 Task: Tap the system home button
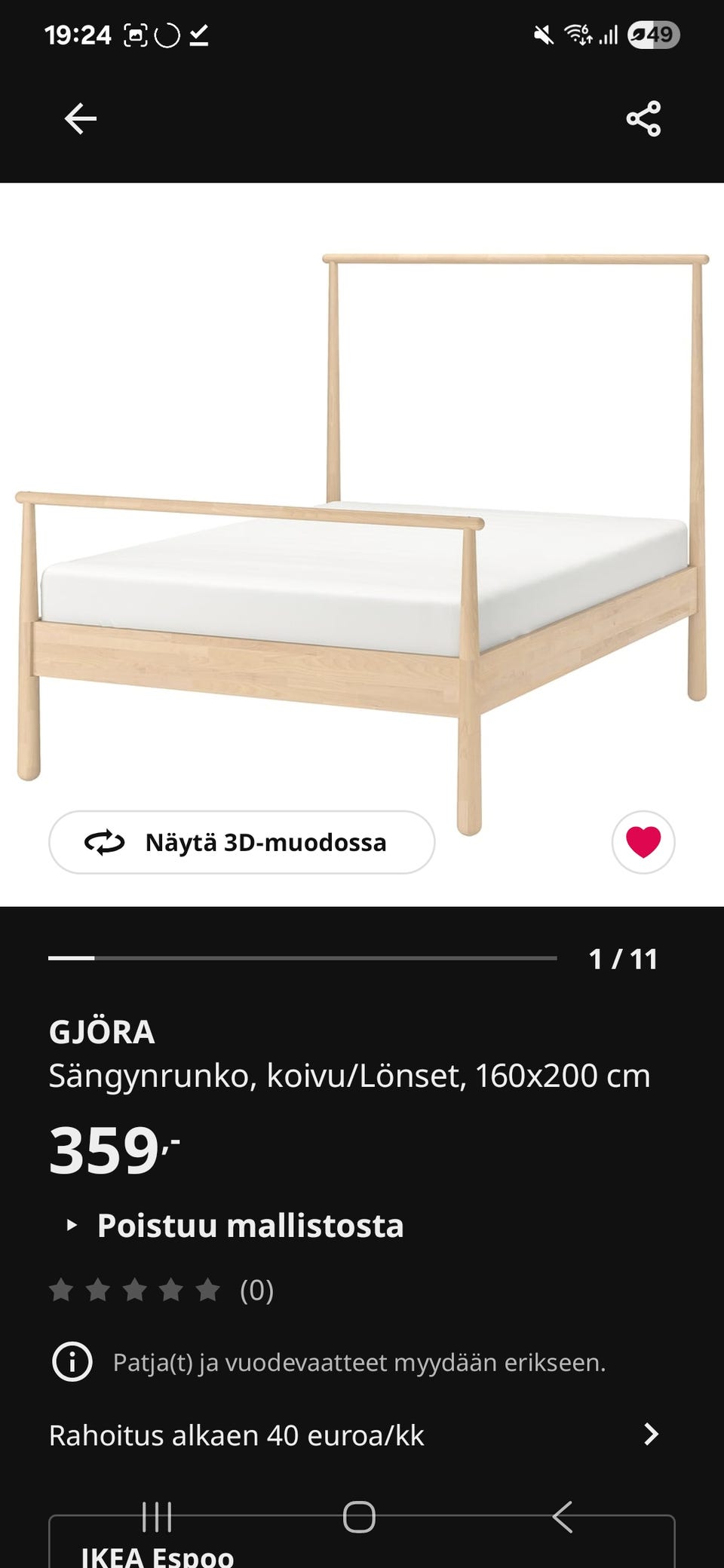click(359, 1517)
